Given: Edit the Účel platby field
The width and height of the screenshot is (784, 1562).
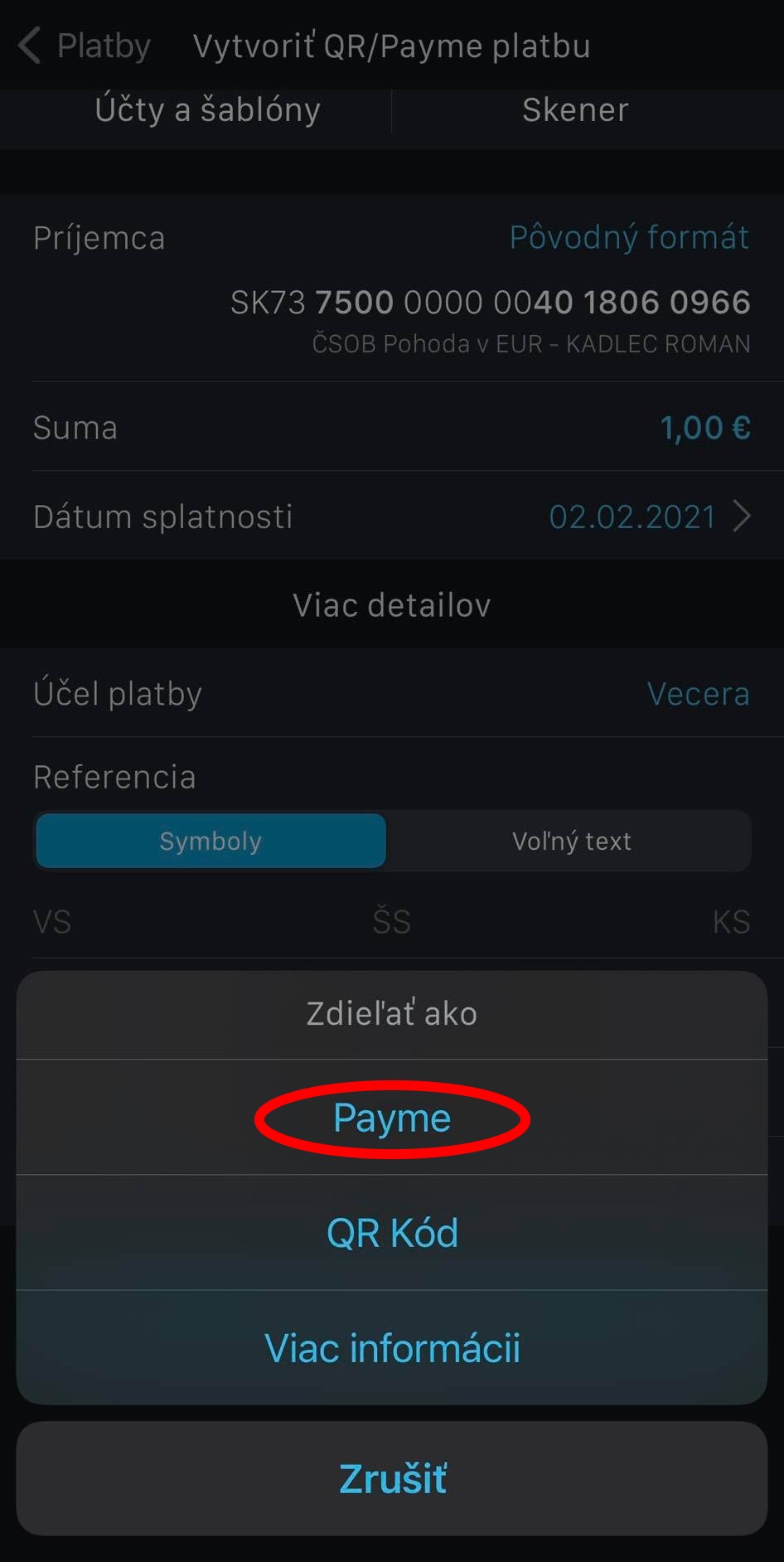Looking at the screenshot, I should coord(698,694).
